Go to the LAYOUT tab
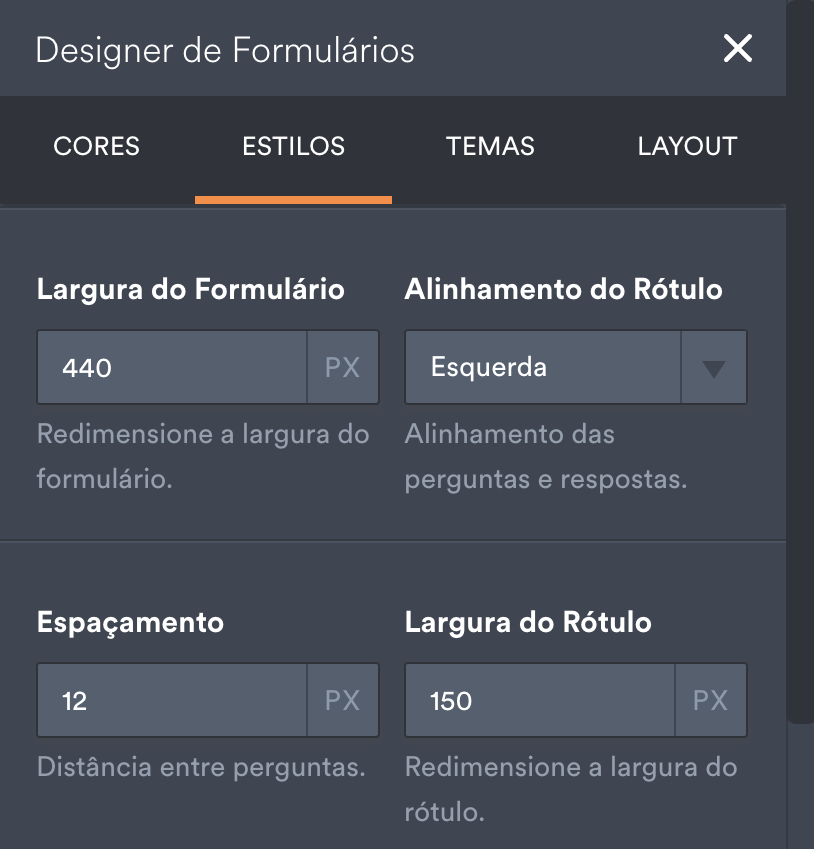This screenshot has height=849, width=814. point(687,146)
